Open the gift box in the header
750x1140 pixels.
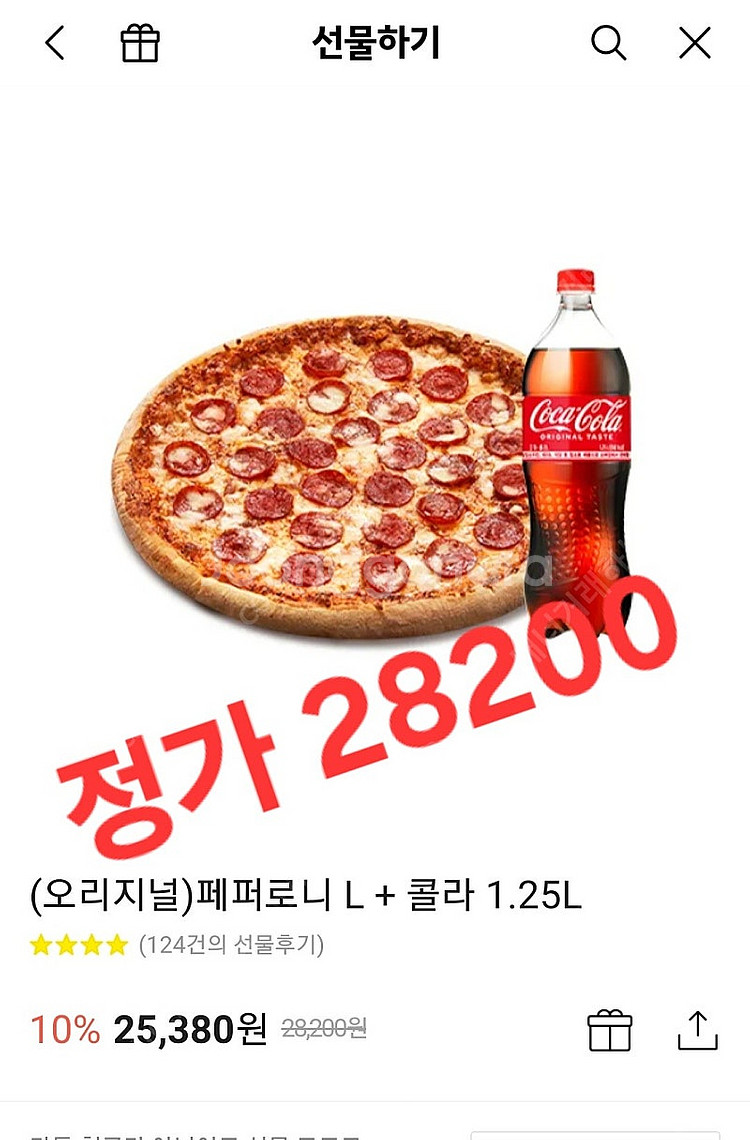pyautogui.click(x=140, y=43)
